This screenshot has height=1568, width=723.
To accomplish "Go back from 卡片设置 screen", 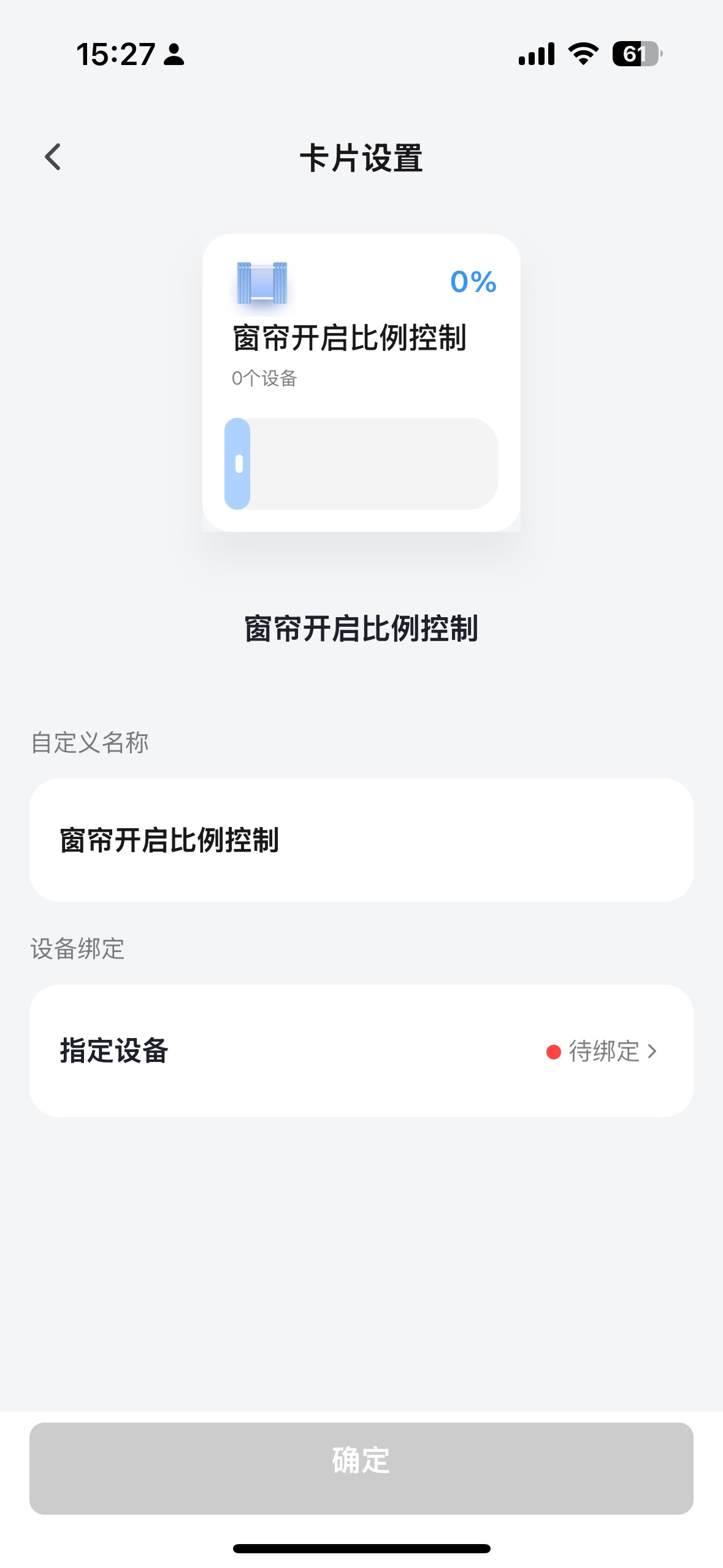I will pos(53,157).
